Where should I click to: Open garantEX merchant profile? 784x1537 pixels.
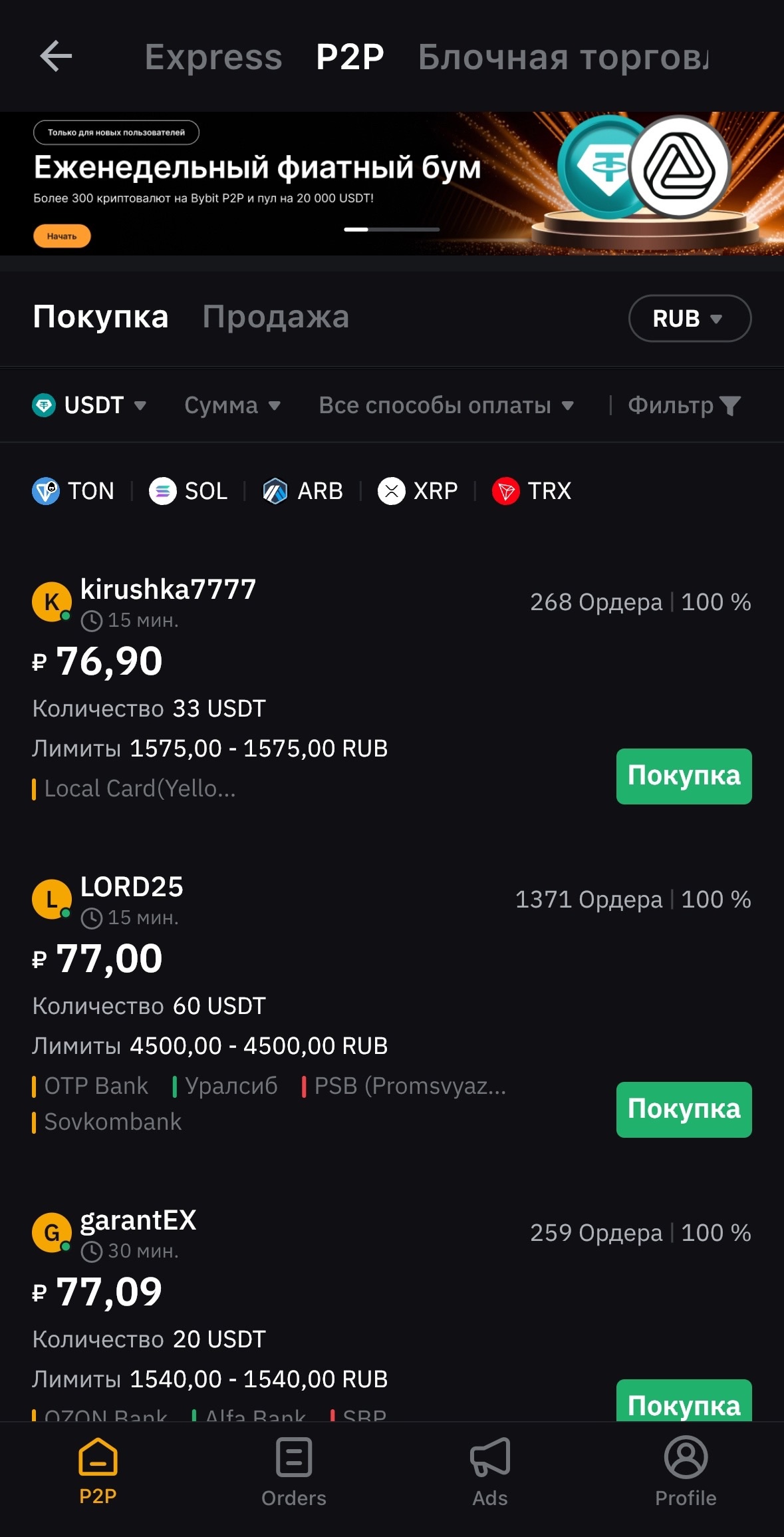[x=138, y=1220]
